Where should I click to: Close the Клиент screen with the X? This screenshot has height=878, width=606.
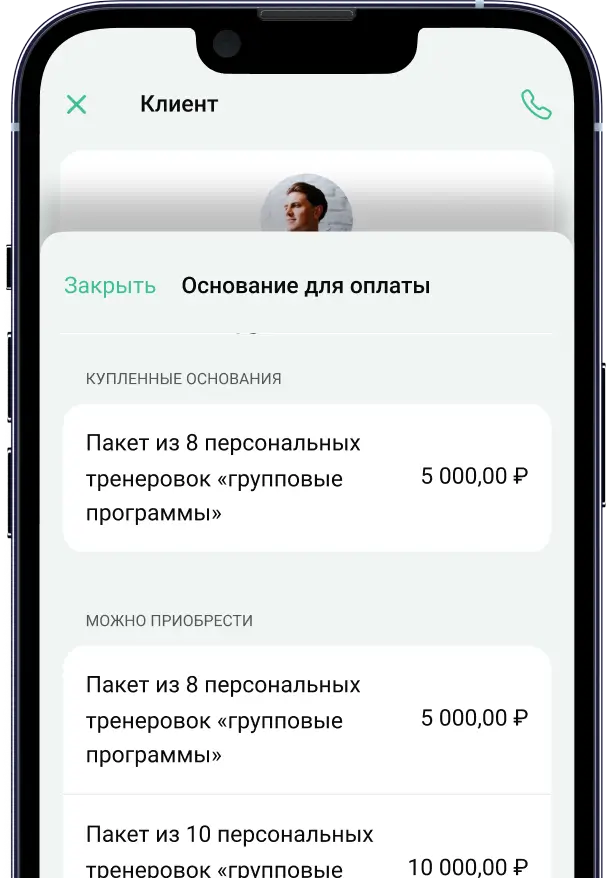click(x=76, y=104)
